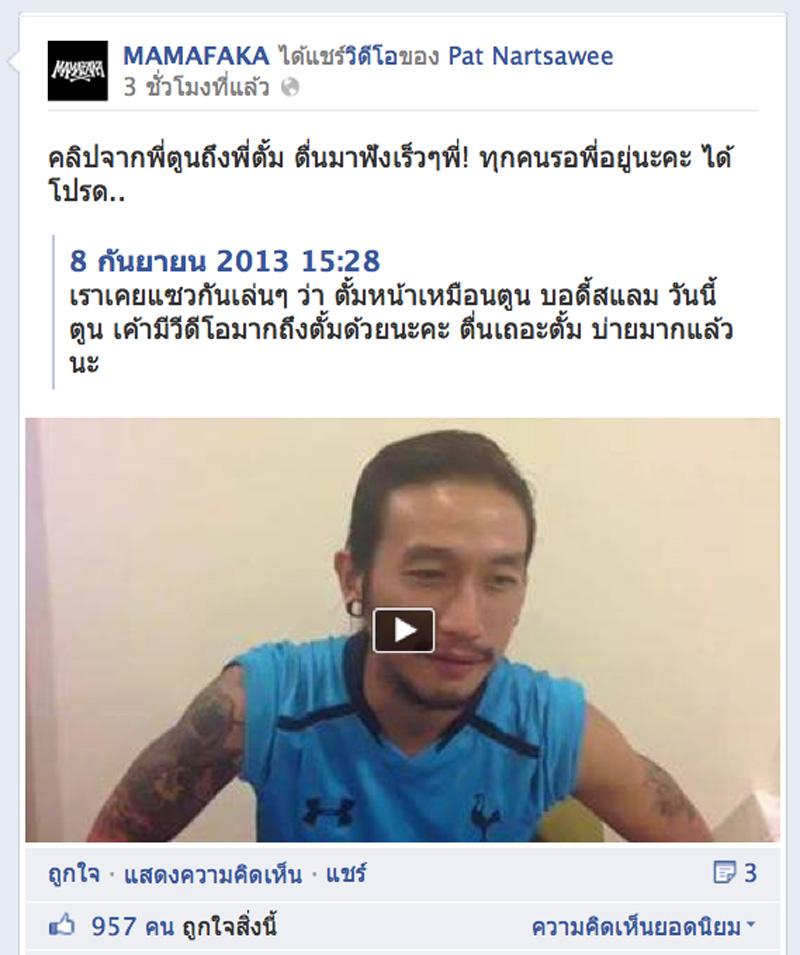Viewport: 800px width, 955px height.
Task: Tap the MAMAFAKA profile picture
Action: [77, 70]
